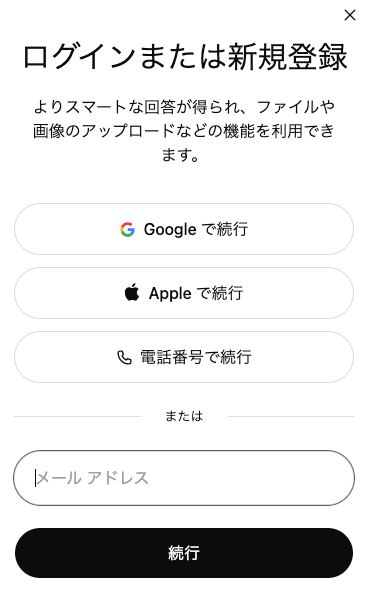Focus the メール アドレス email field
The height and width of the screenshot is (599, 372).
pos(184,478)
